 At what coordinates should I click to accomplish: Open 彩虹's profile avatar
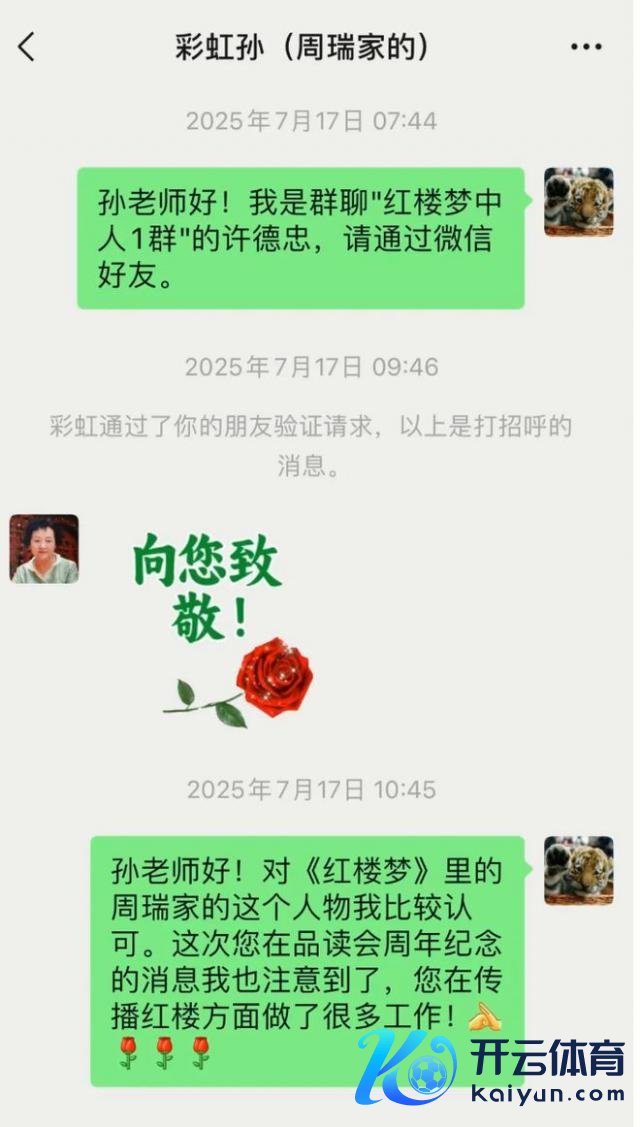tap(44, 549)
